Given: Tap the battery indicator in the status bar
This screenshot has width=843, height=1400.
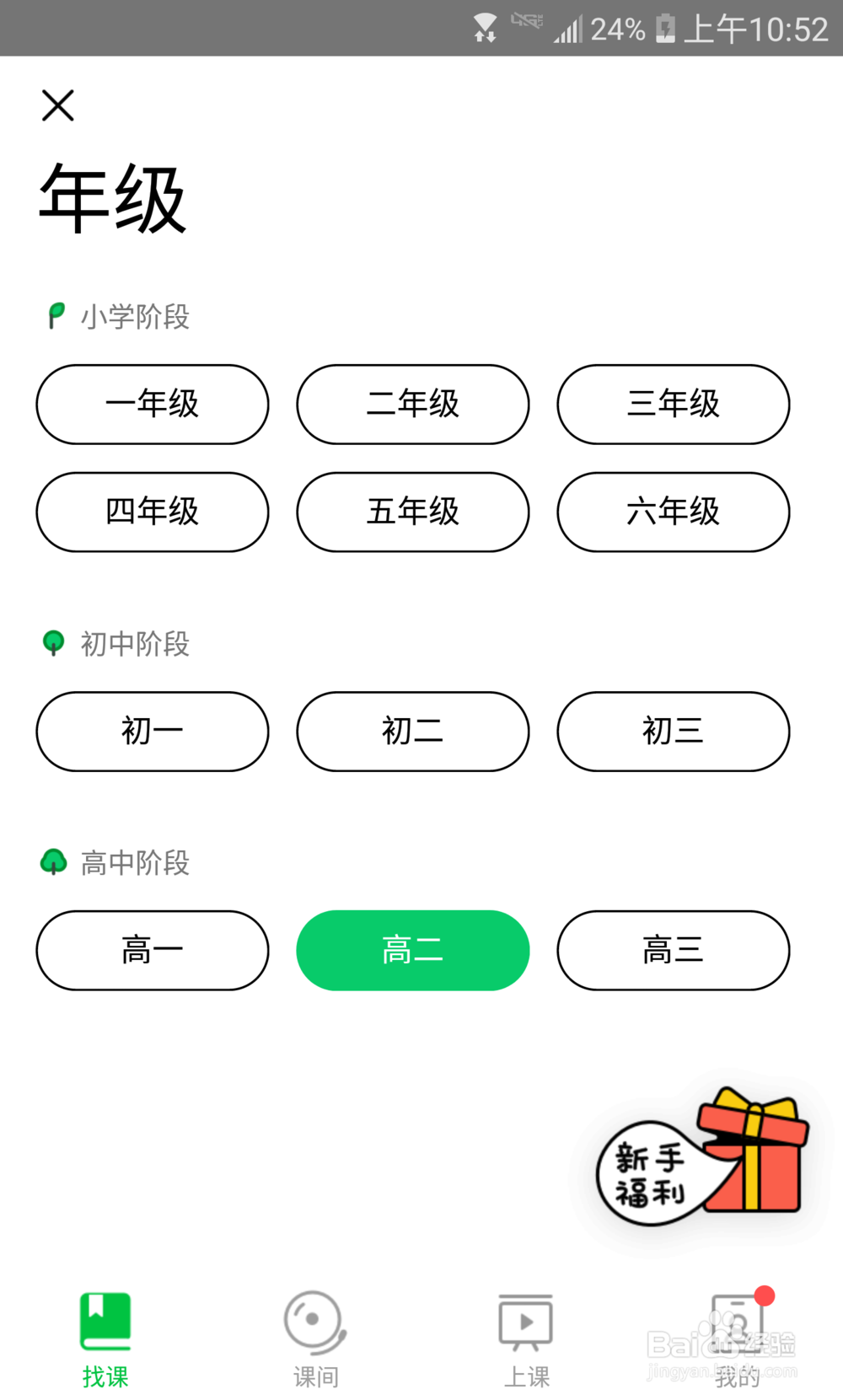Looking at the screenshot, I should [664, 28].
